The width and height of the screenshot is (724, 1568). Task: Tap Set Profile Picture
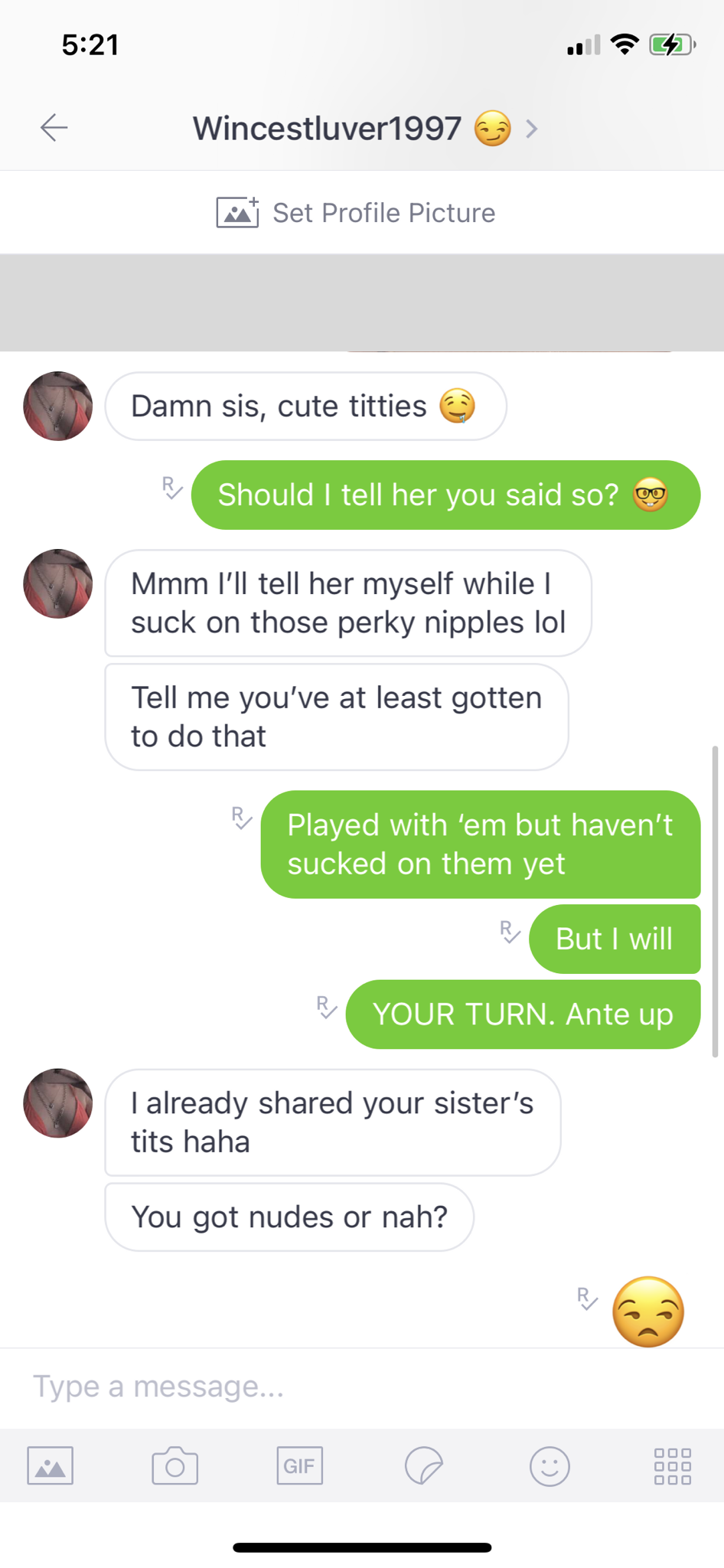pyautogui.click(x=356, y=213)
